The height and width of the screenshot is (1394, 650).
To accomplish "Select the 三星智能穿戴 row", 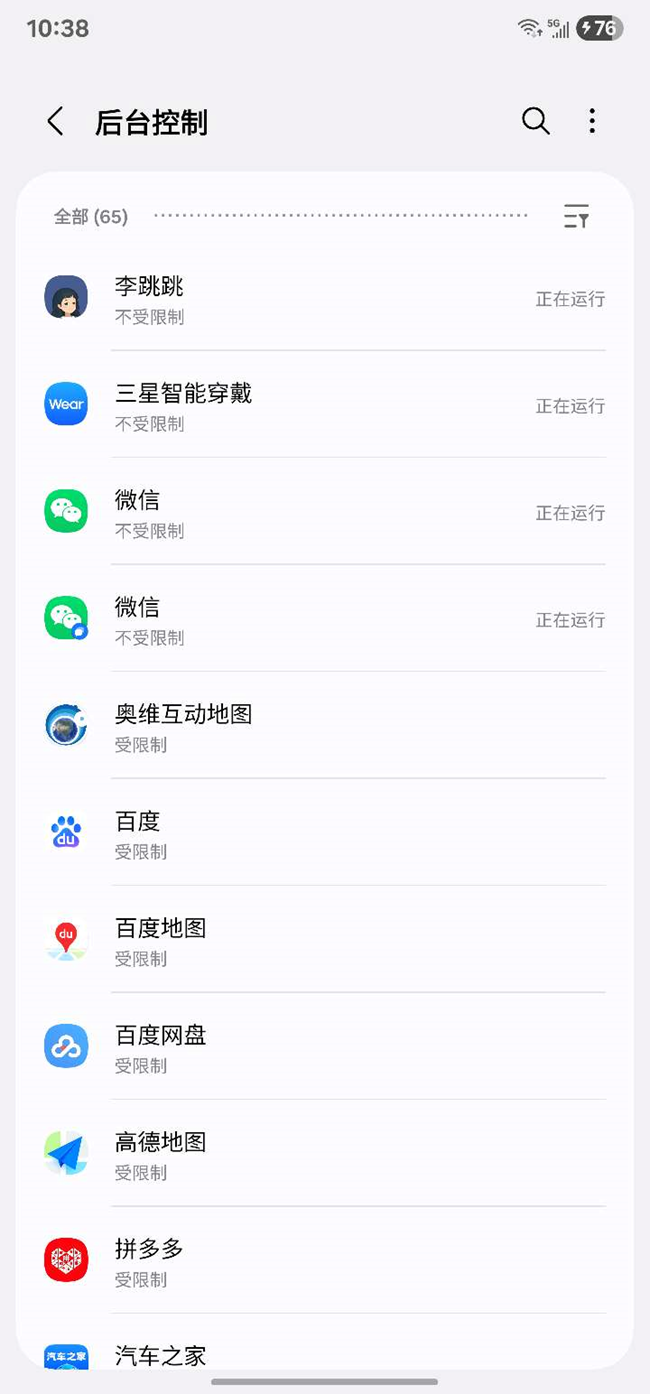I will point(325,406).
